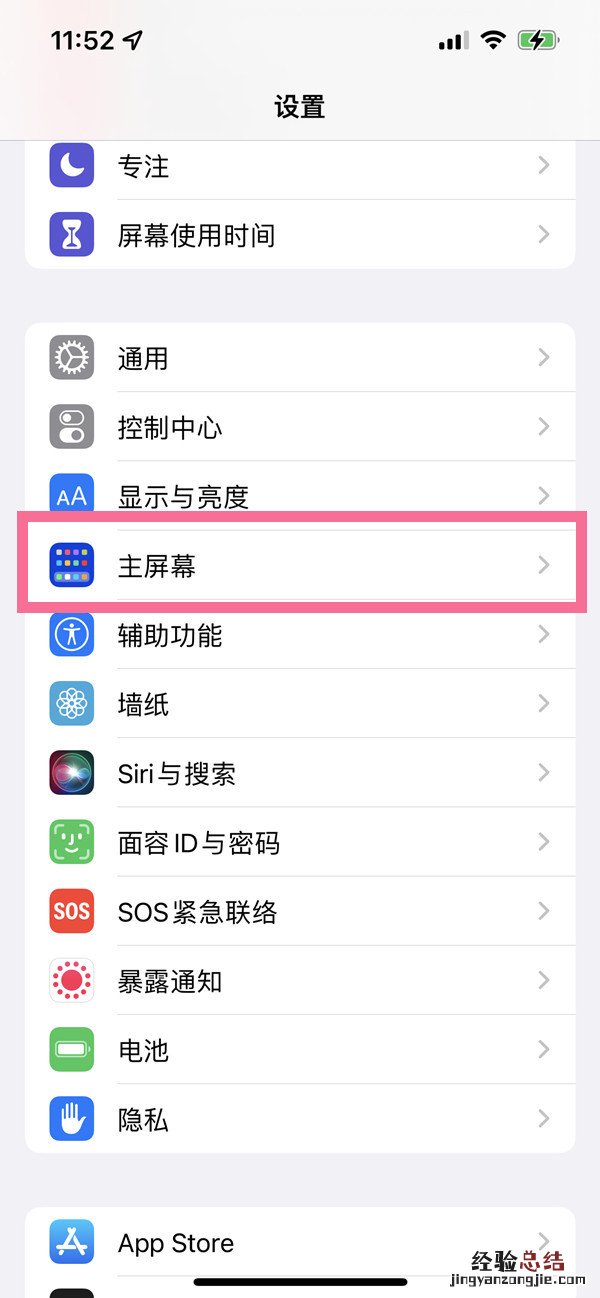Go to 控制中心 settings
The height and width of the screenshot is (1298, 600).
300,427
